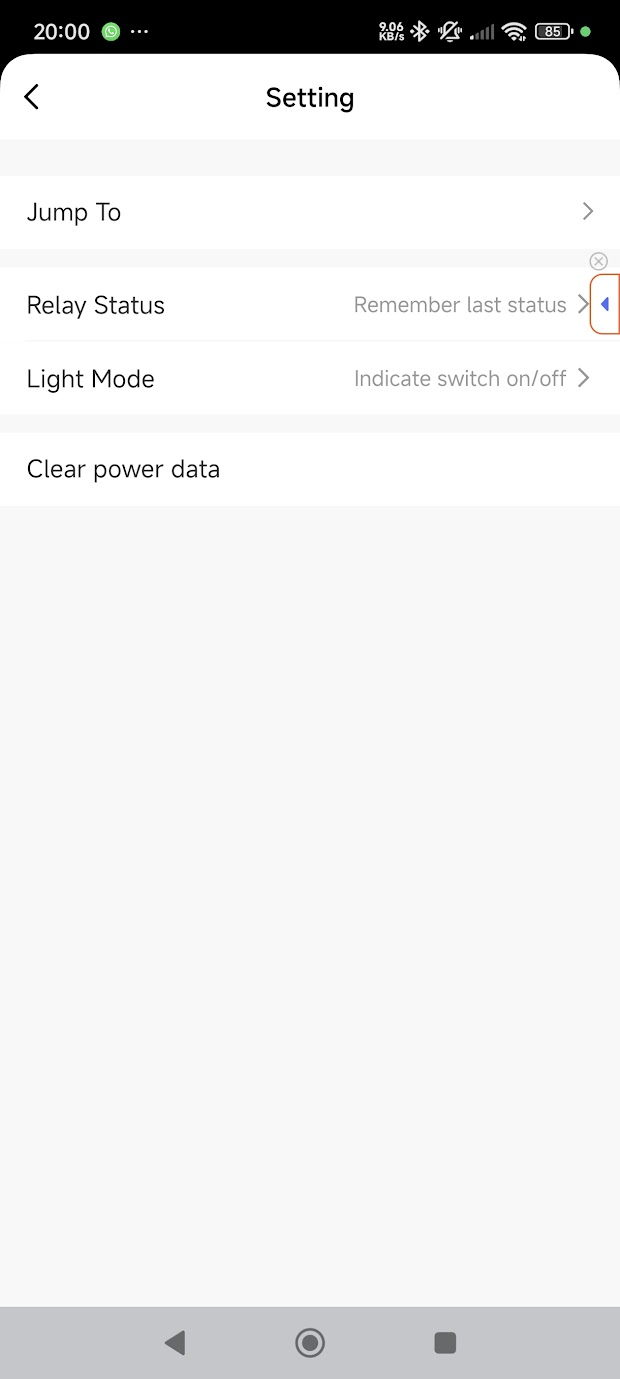Open Light Mode setting

pyautogui.click(x=310, y=378)
